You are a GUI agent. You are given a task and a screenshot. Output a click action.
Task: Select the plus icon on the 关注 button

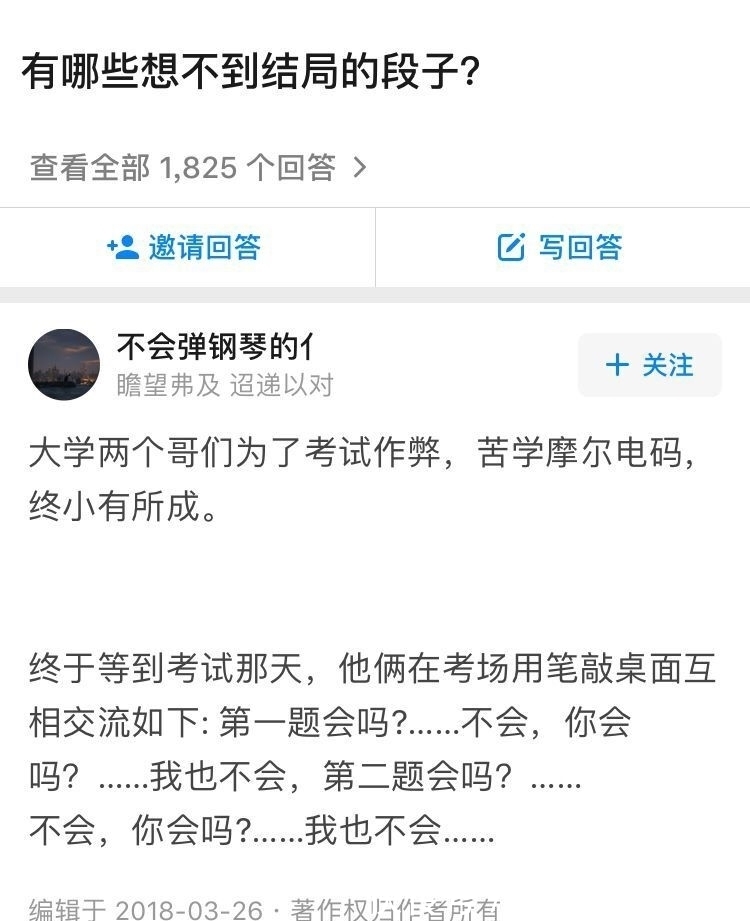(617, 366)
